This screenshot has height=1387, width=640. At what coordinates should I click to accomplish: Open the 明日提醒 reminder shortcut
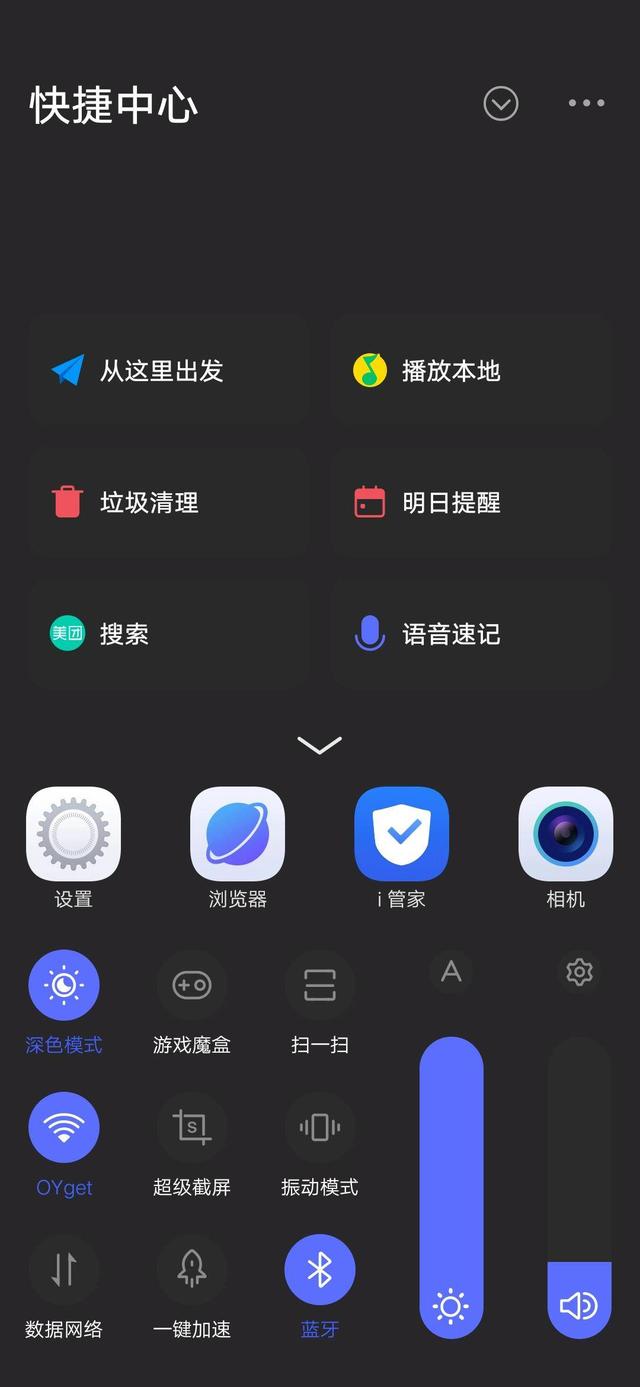(x=471, y=502)
